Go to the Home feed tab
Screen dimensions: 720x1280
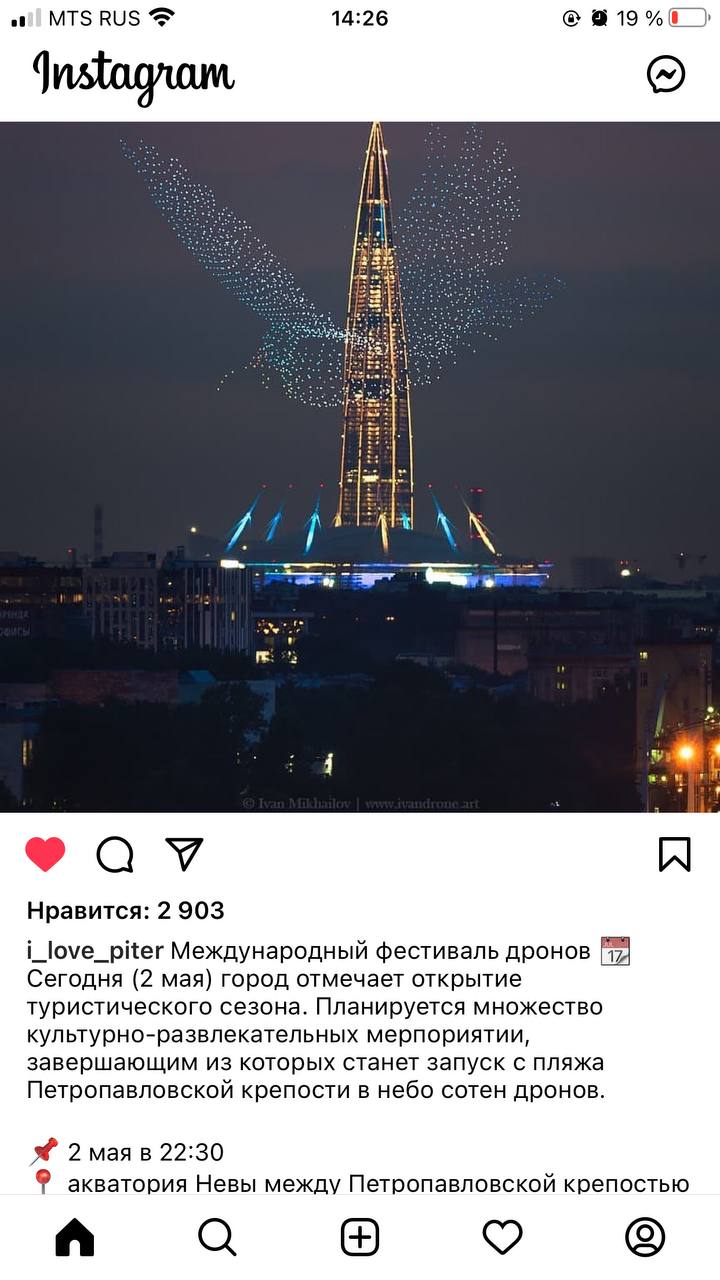coord(75,1237)
